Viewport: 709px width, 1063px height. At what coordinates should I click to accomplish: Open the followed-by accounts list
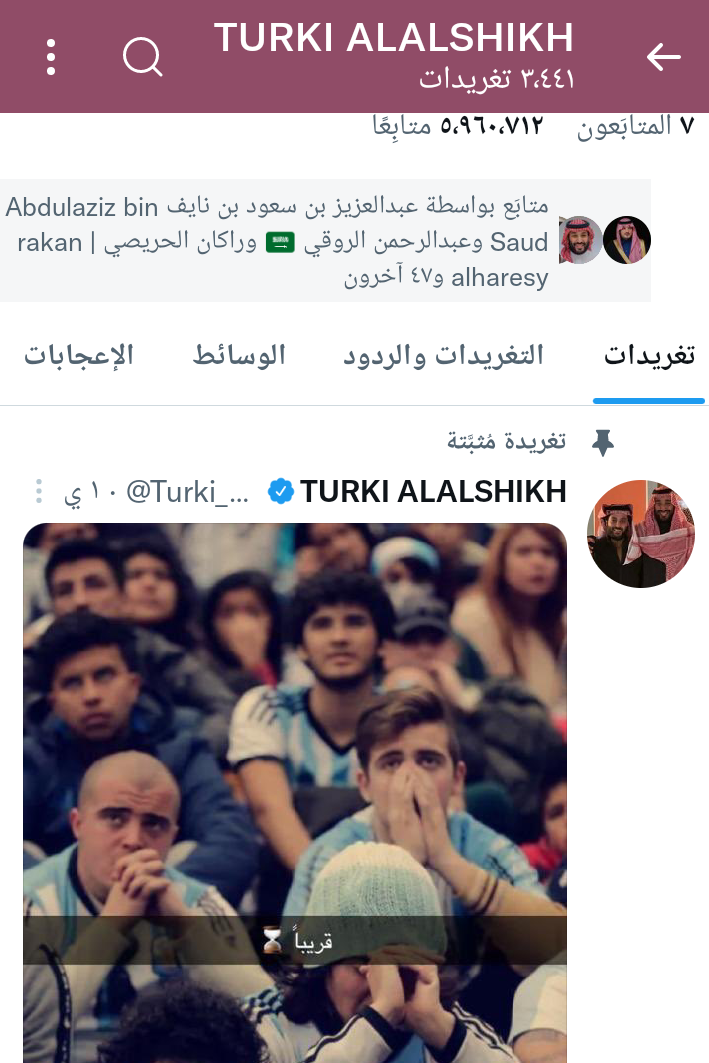[x=325, y=240]
